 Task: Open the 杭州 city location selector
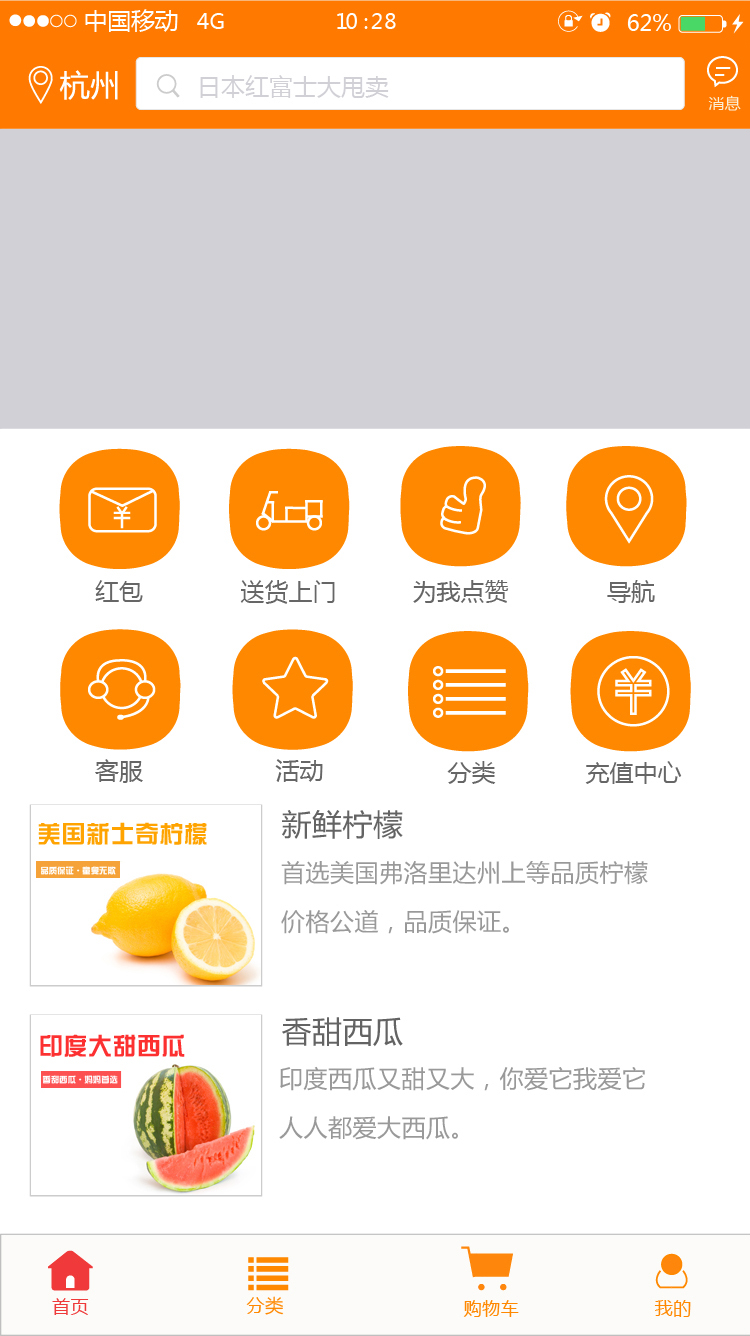[x=74, y=85]
